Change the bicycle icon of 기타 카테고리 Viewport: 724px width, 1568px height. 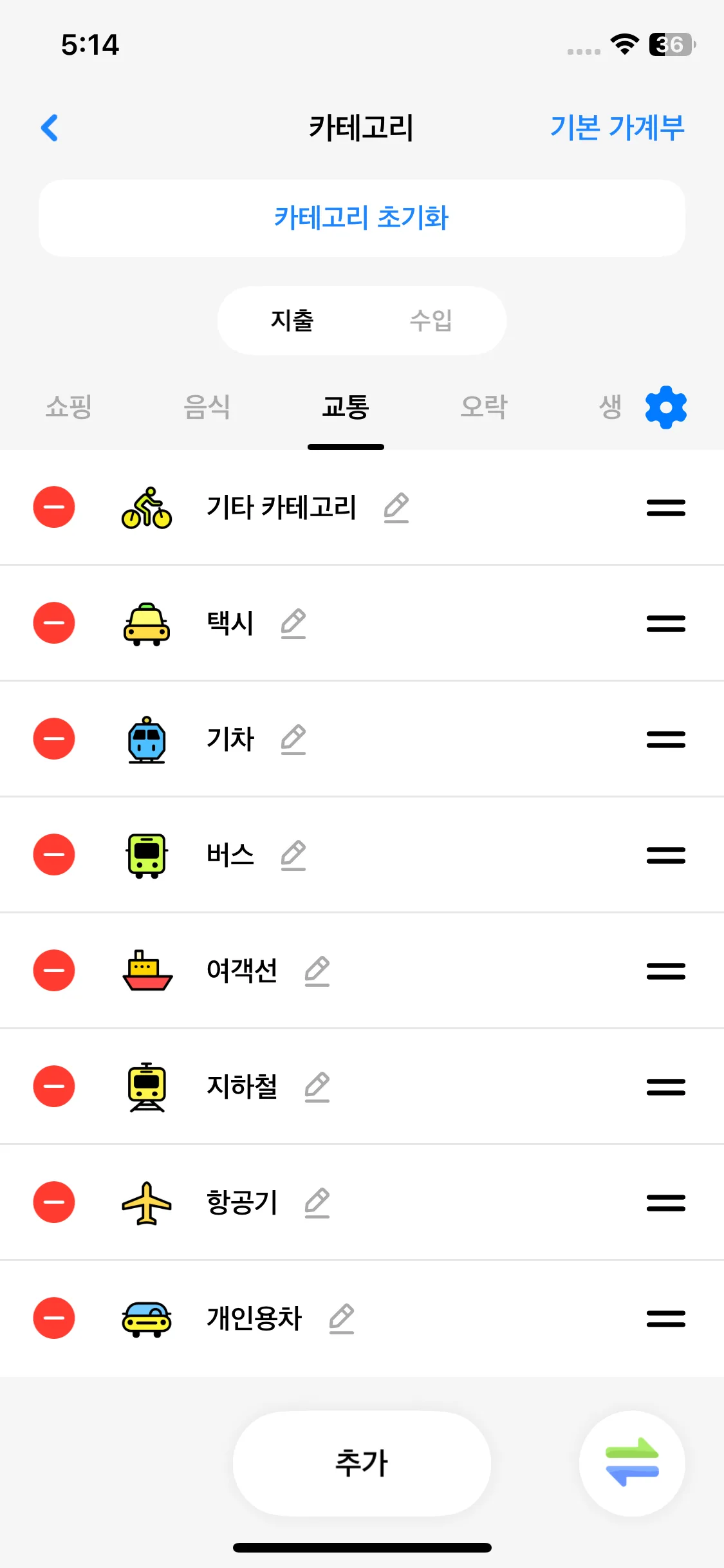click(x=147, y=507)
